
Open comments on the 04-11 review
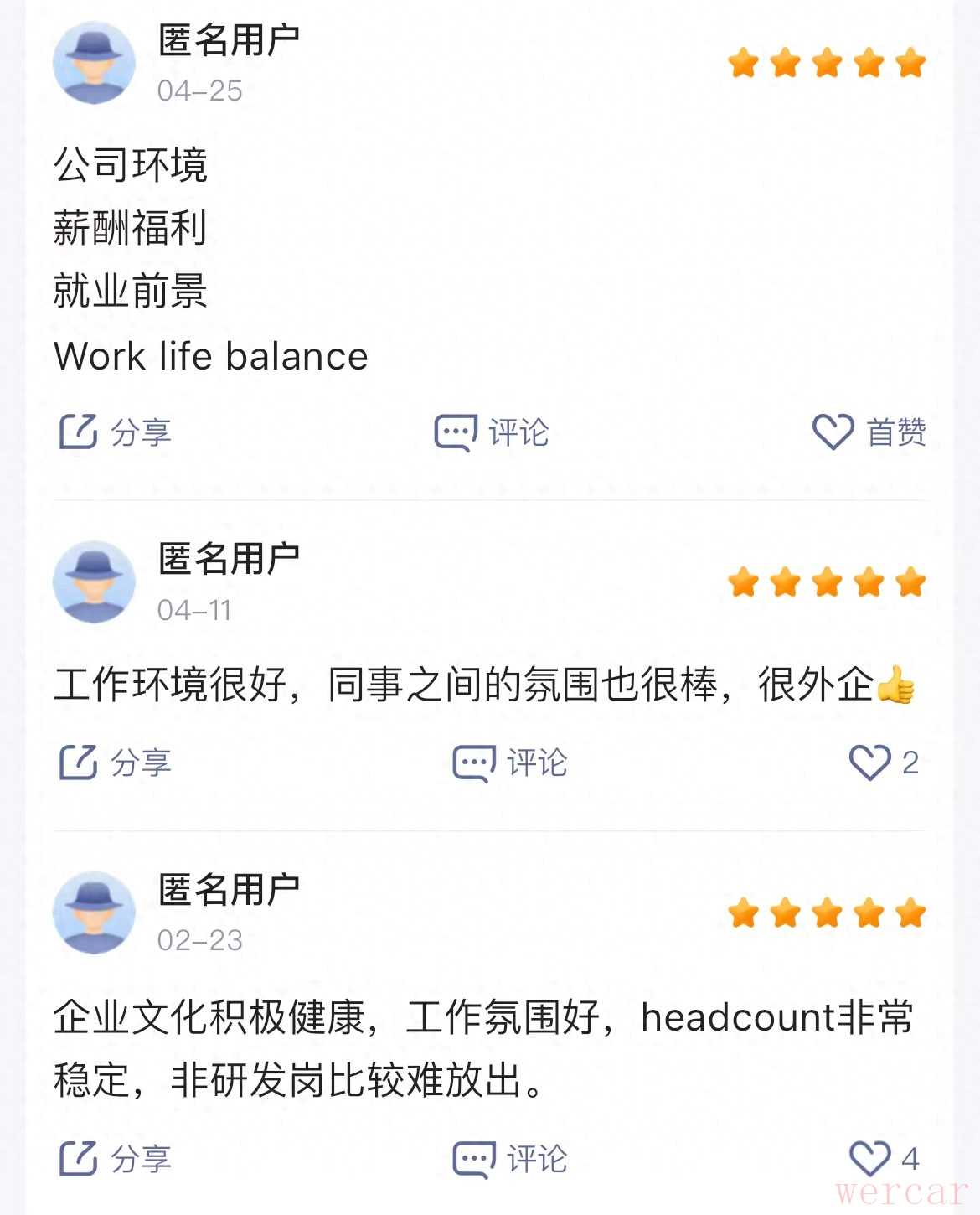point(509,763)
